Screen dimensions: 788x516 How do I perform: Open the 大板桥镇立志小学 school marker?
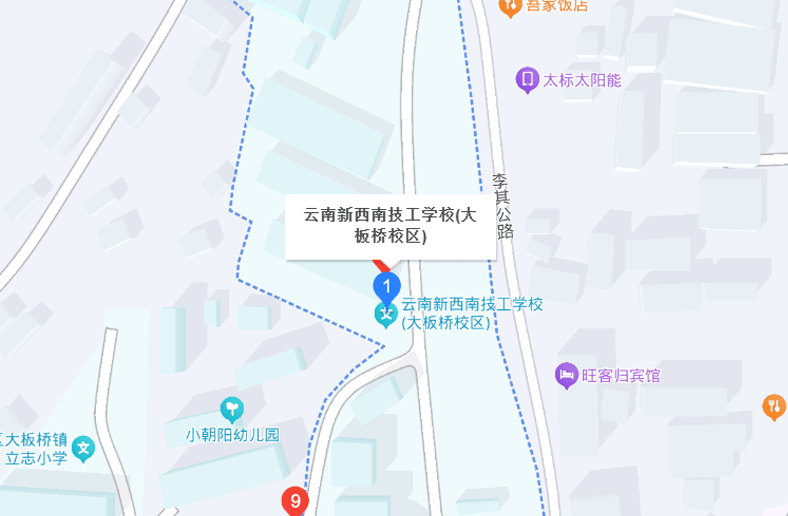tap(86, 448)
